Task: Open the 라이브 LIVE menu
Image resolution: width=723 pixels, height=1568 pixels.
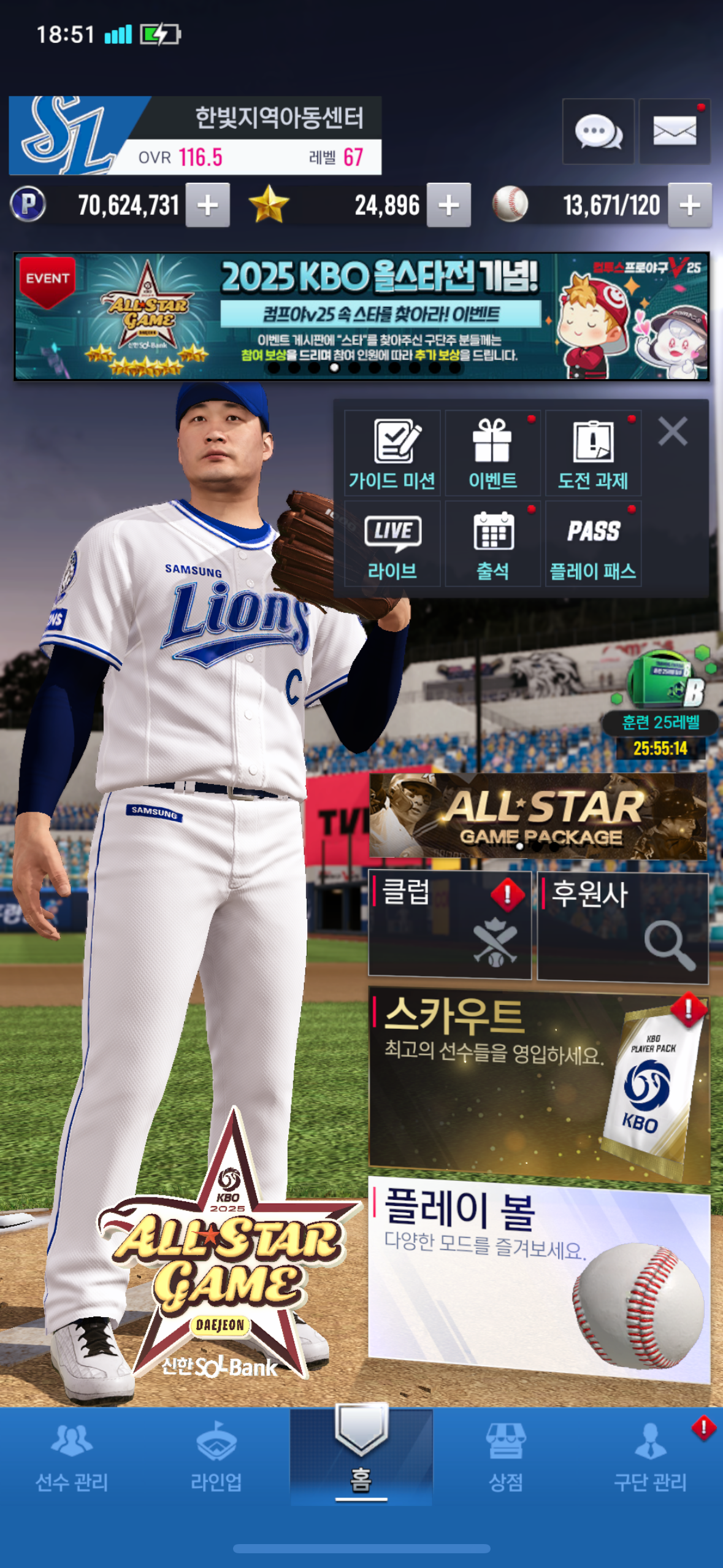Action: tap(392, 544)
